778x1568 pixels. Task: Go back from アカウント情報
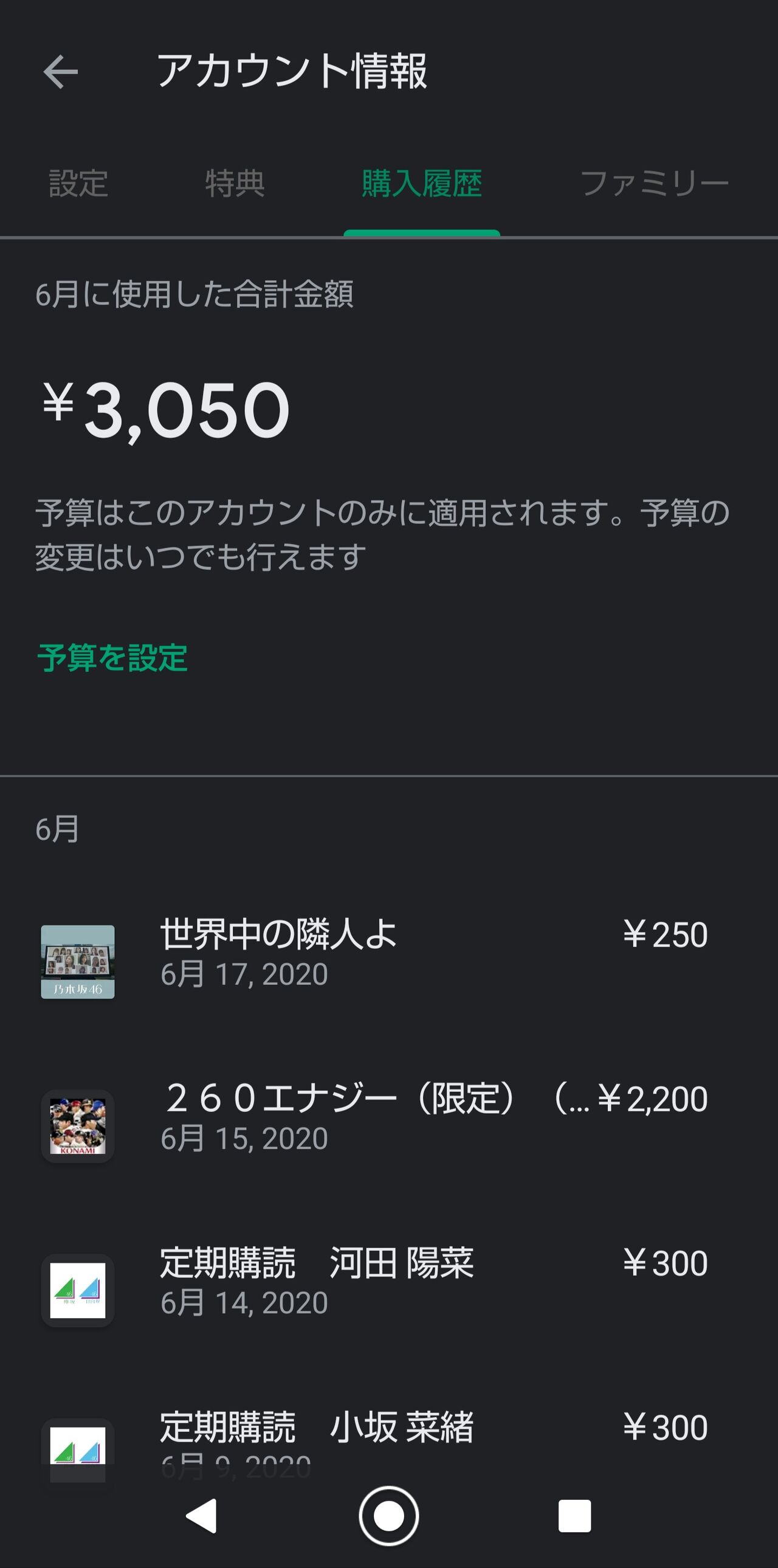click(61, 72)
